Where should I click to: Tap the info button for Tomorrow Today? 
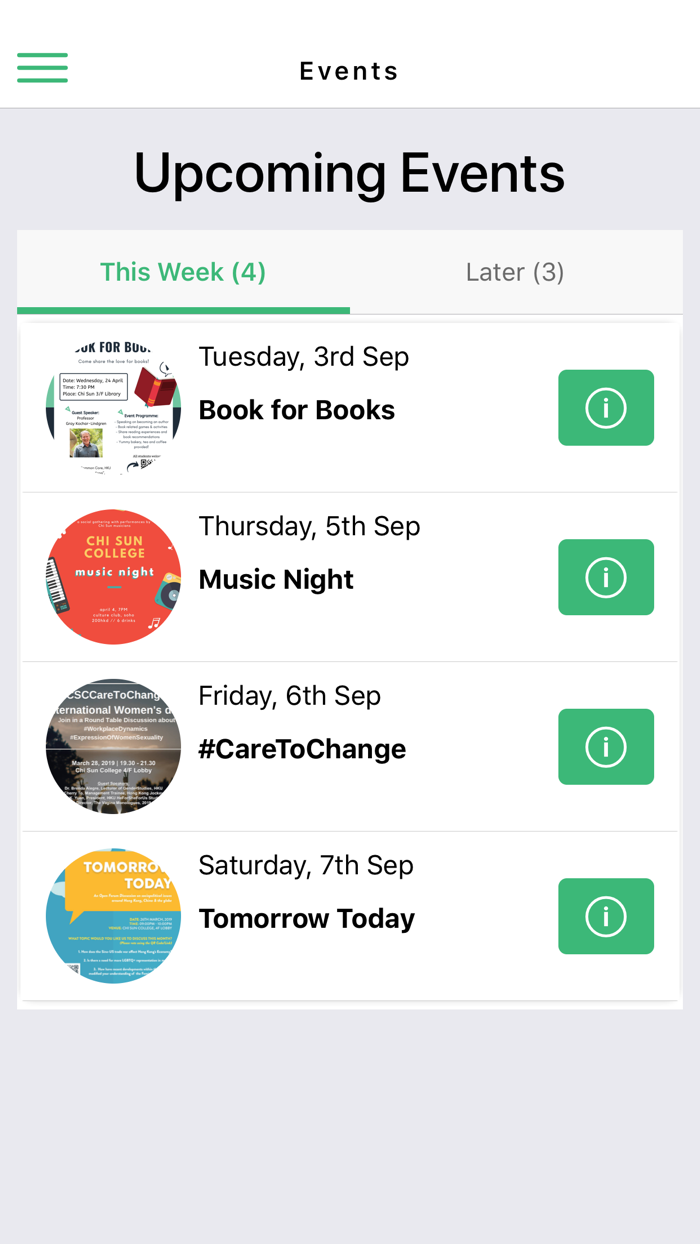pos(605,916)
